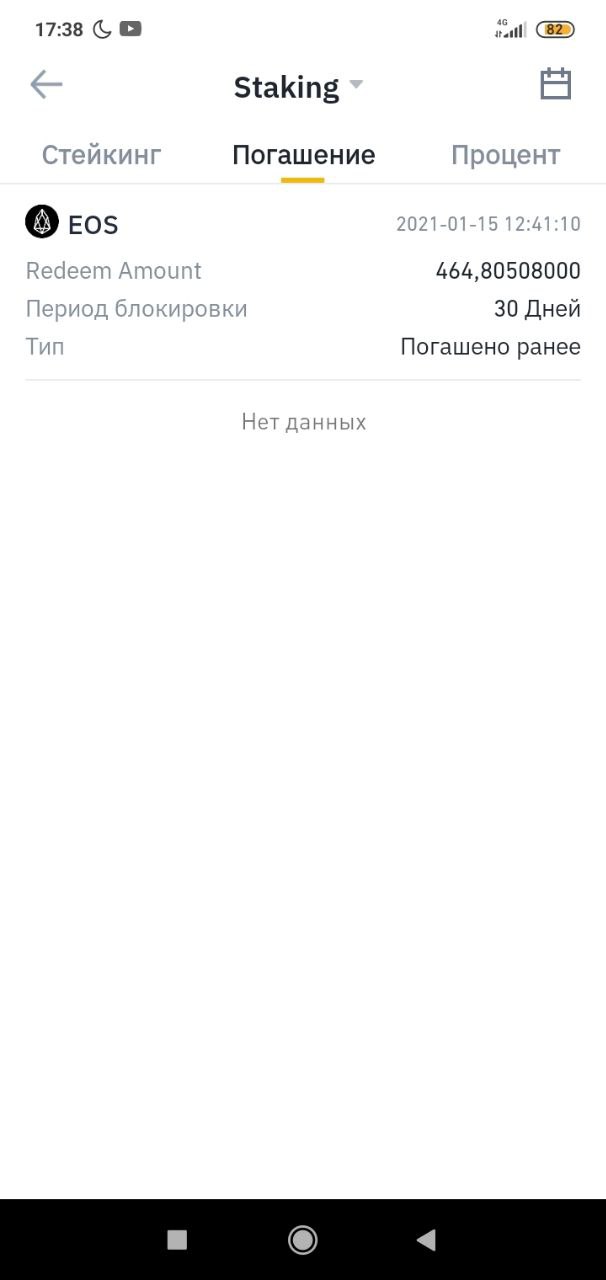The height and width of the screenshot is (1280, 606).
Task: Switch to the Стейкинг tab
Action: (101, 155)
